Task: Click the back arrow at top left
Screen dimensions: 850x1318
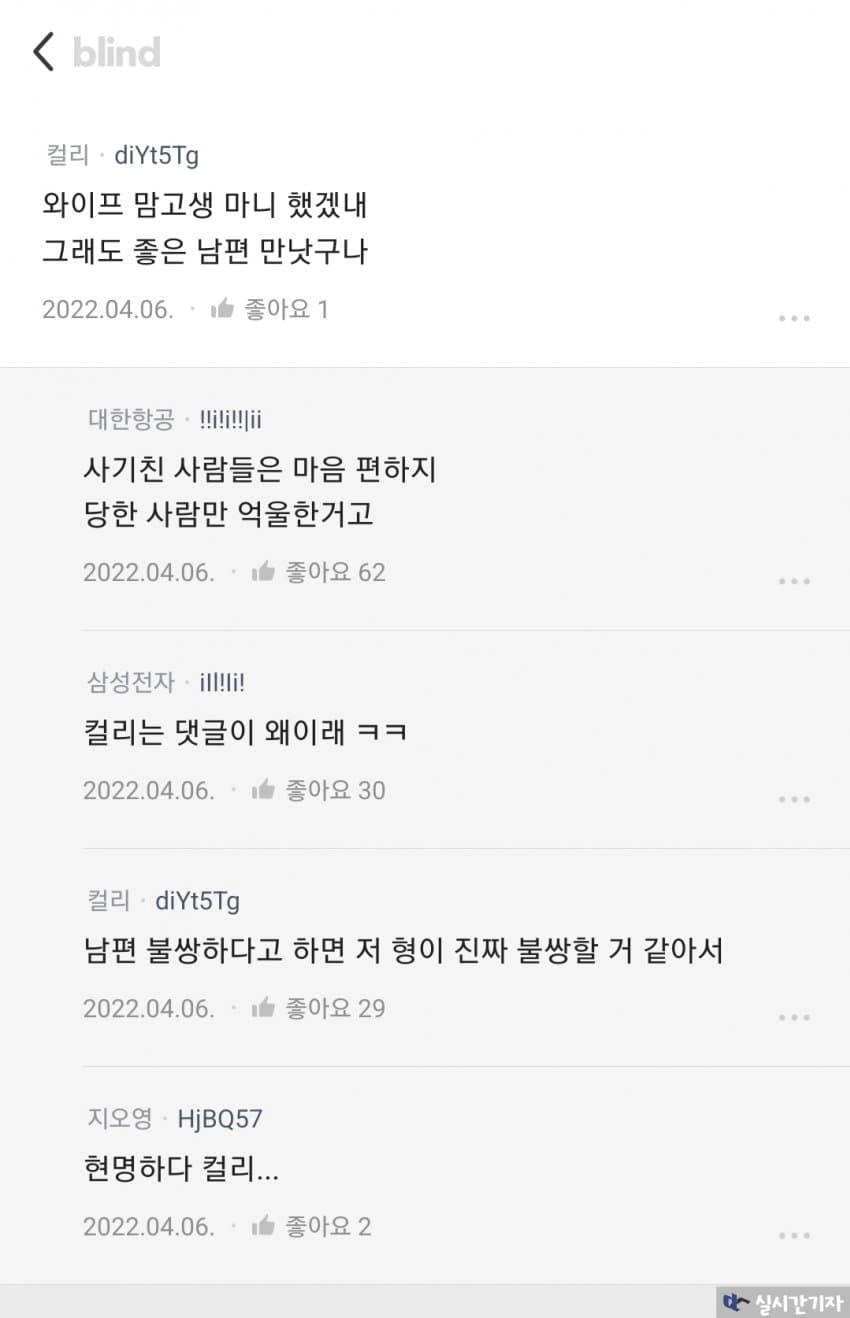Action: pyautogui.click(x=42, y=53)
